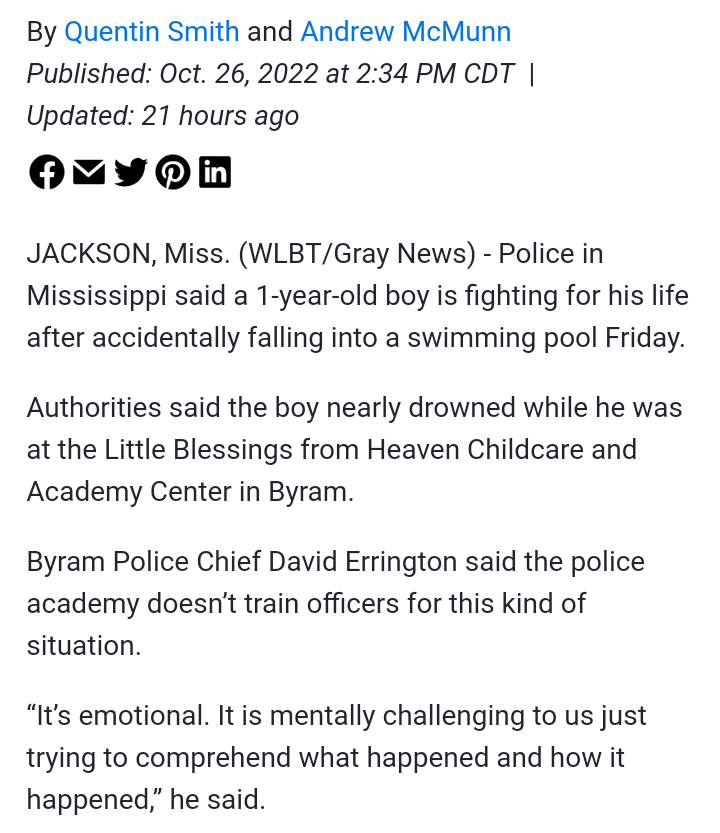
Task: Open author Quentin Smith's page
Action: pos(151,32)
